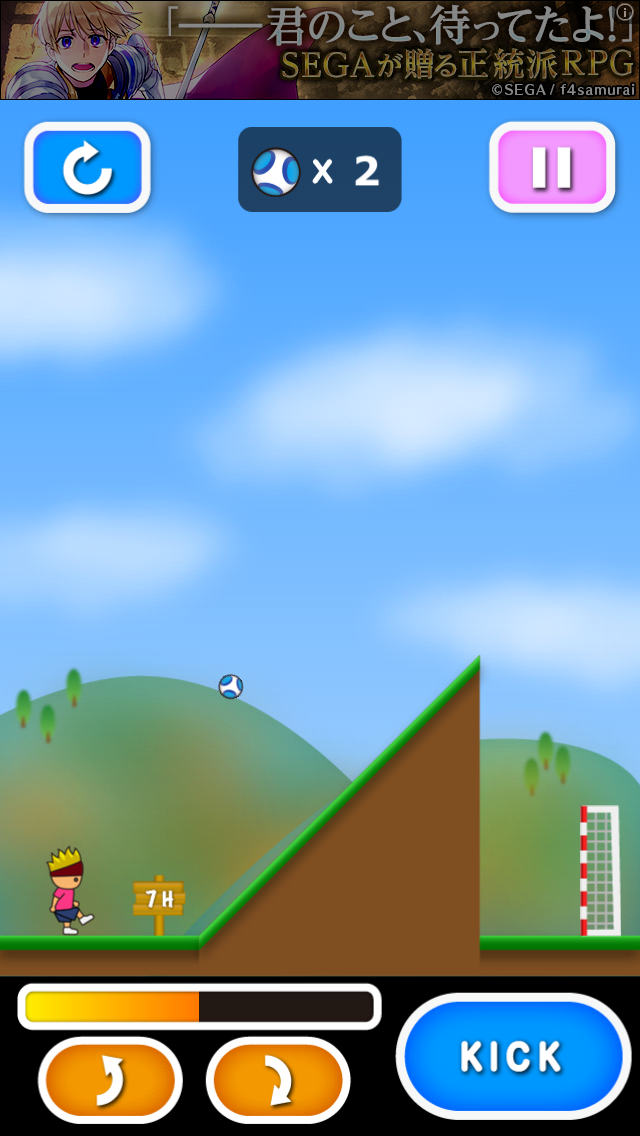Kick the ball with the KICK button

coord(513,1056)
